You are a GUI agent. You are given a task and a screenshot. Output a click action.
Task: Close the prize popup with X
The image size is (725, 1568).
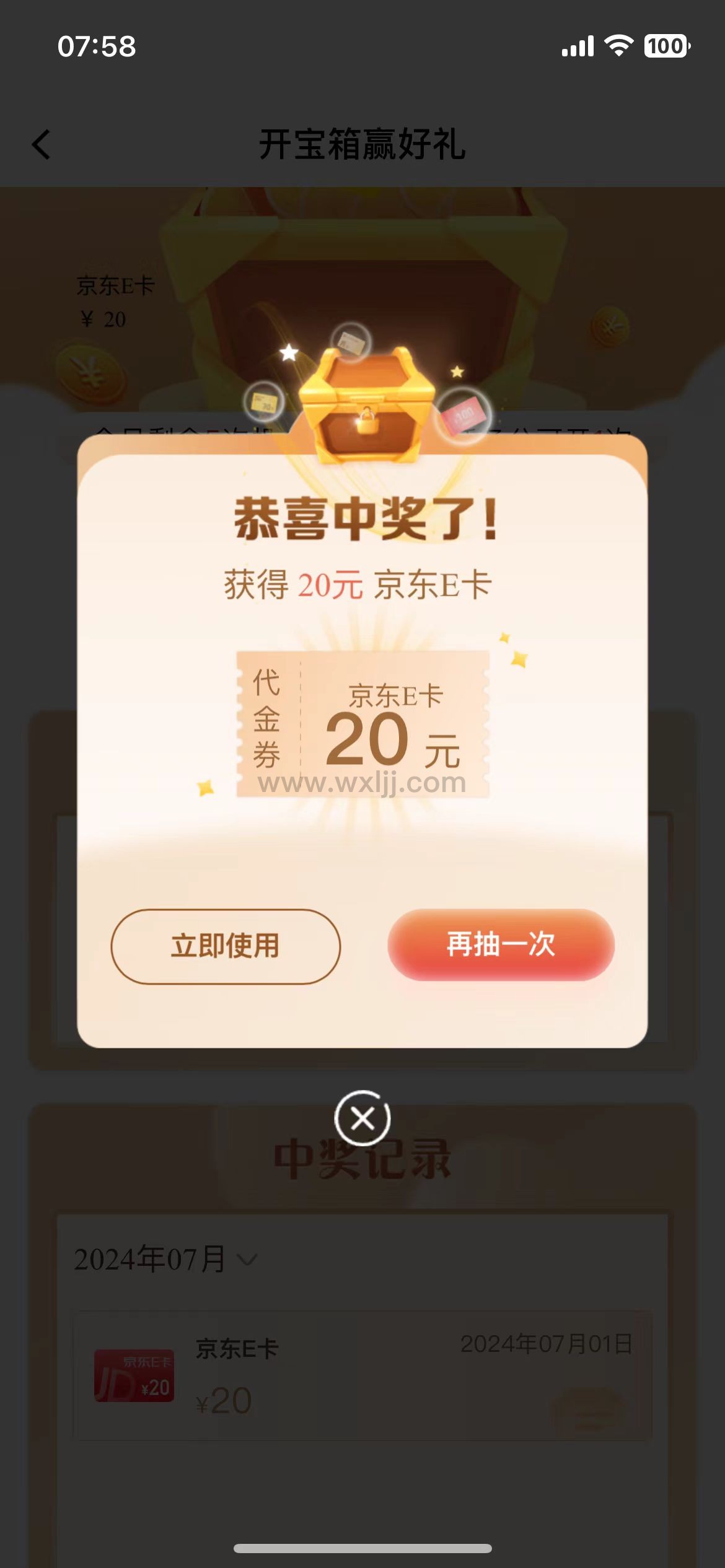(362, 1118)
